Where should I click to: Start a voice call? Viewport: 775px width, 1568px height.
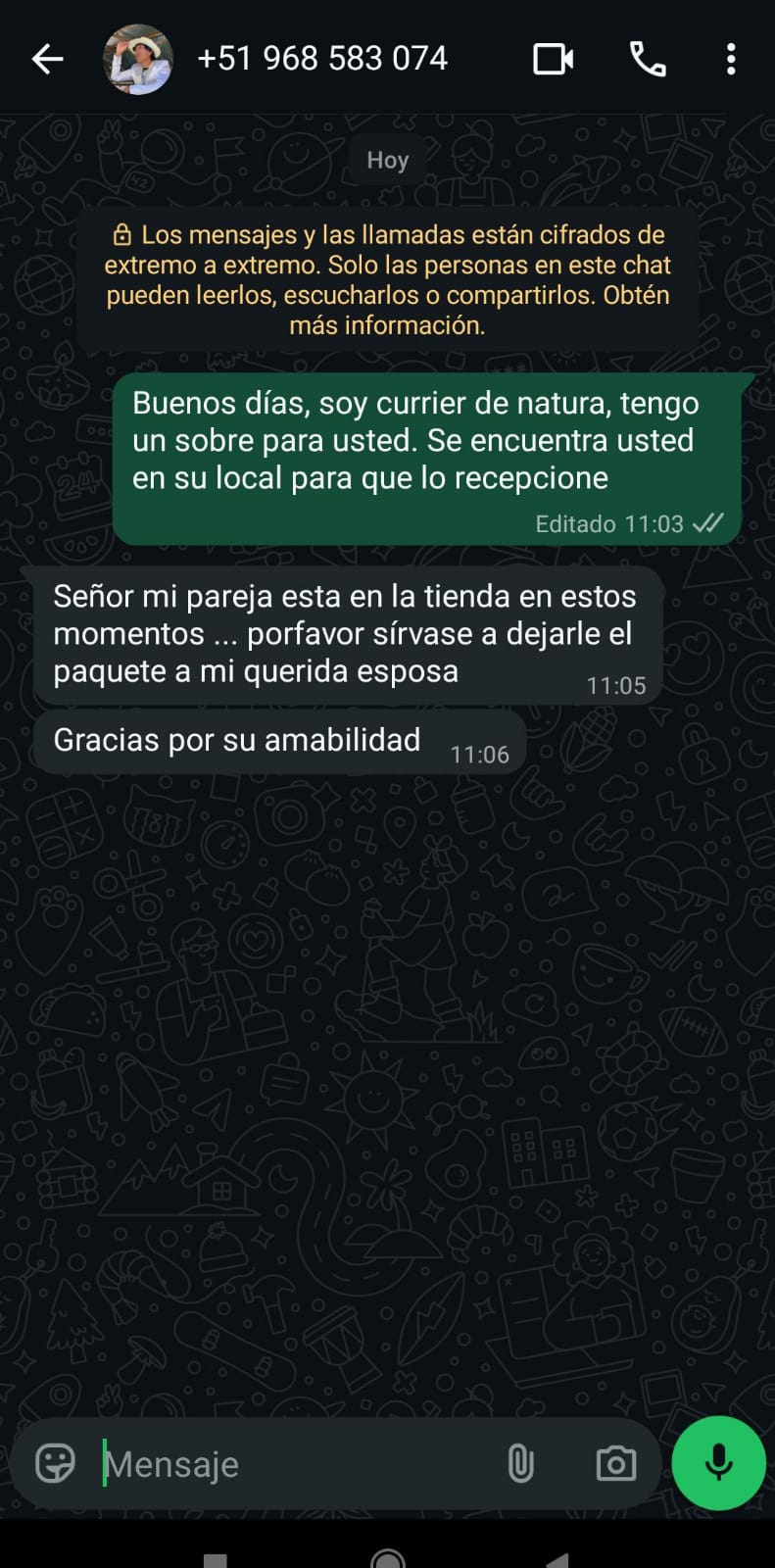click(x=648, y=59)
